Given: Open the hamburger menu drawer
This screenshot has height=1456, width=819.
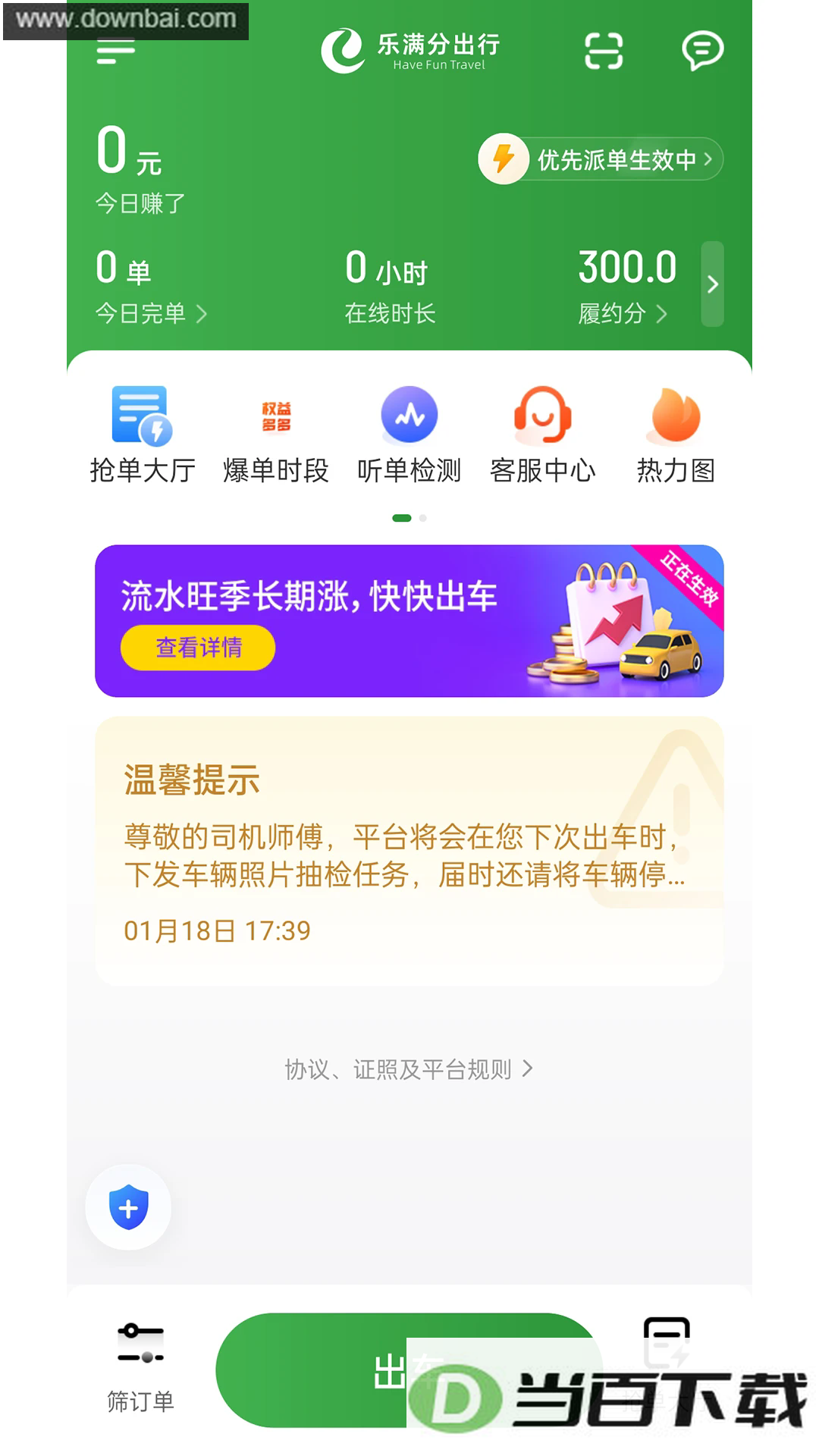Looking at the screenshot, I should point(116,52).
